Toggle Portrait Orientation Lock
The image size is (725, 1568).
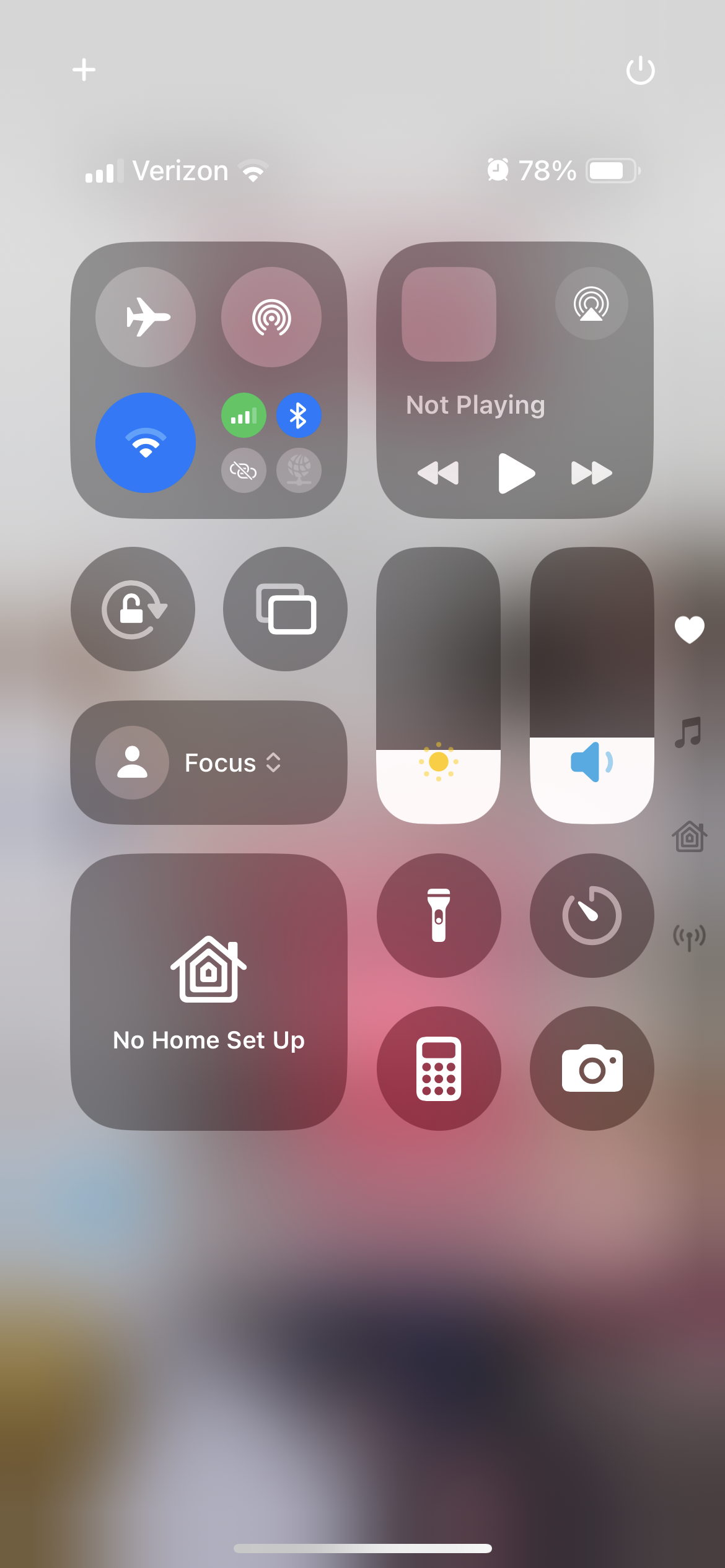click(x=133, y=609)
